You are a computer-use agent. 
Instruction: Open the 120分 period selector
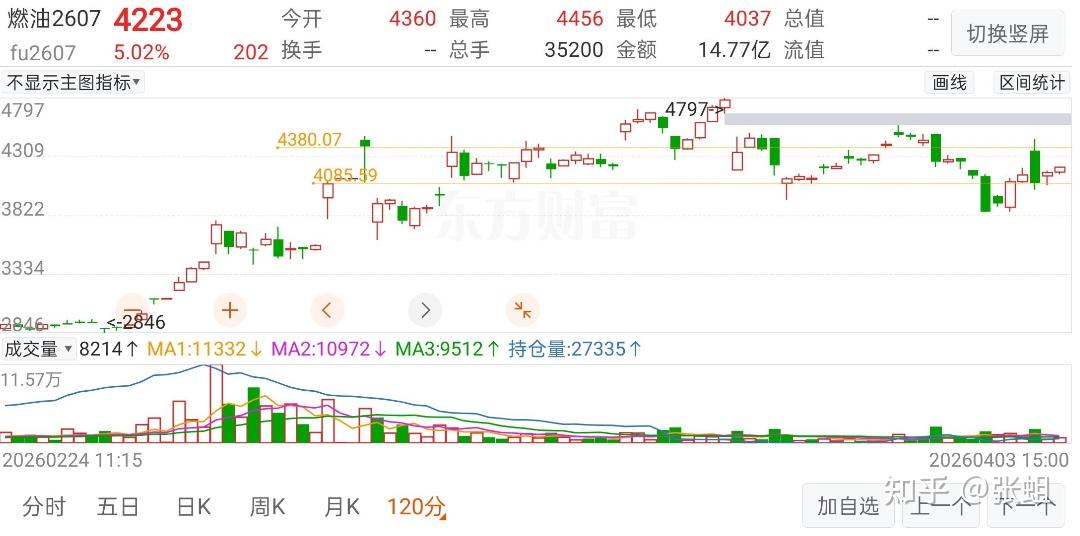click(415, 507)
